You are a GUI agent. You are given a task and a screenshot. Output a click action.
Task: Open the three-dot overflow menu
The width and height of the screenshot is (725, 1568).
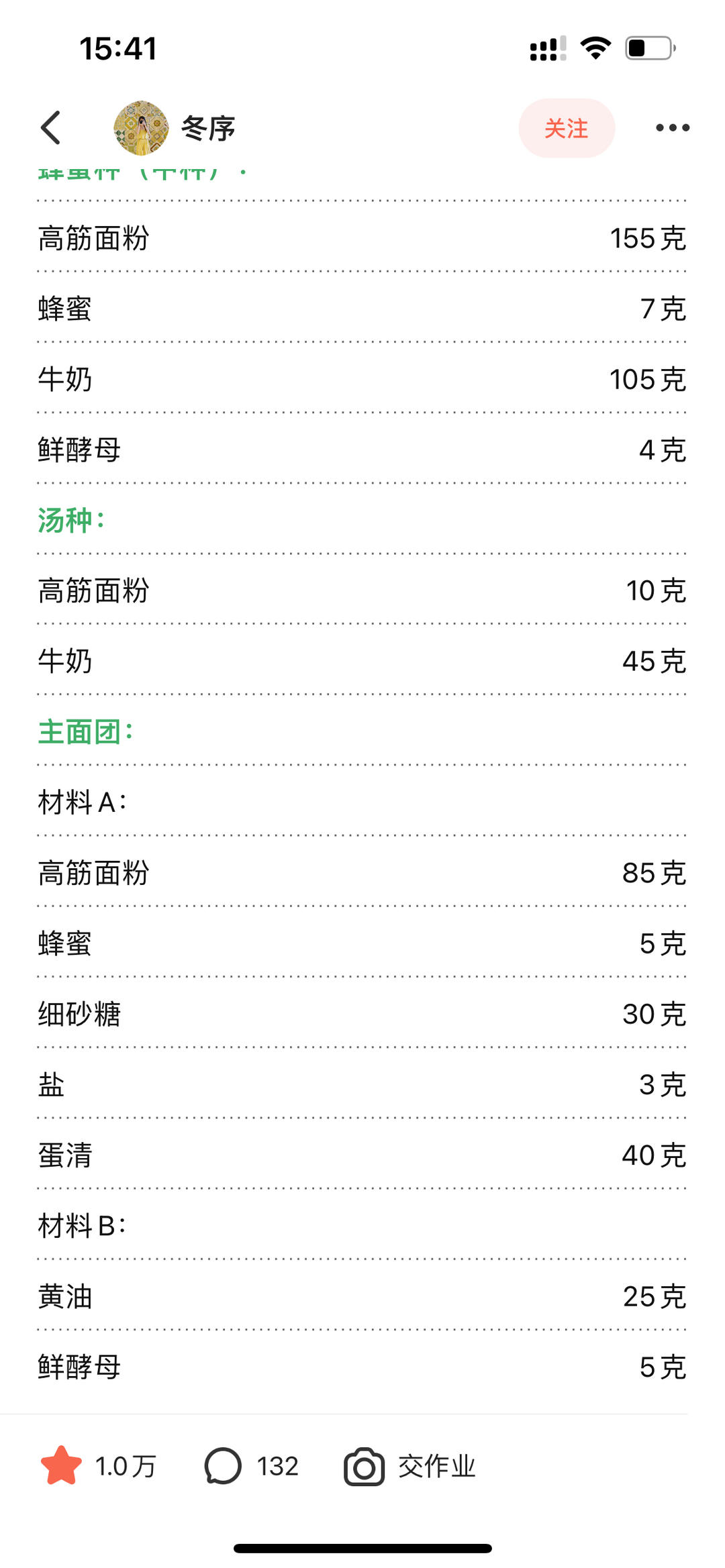tap(672, 127)
